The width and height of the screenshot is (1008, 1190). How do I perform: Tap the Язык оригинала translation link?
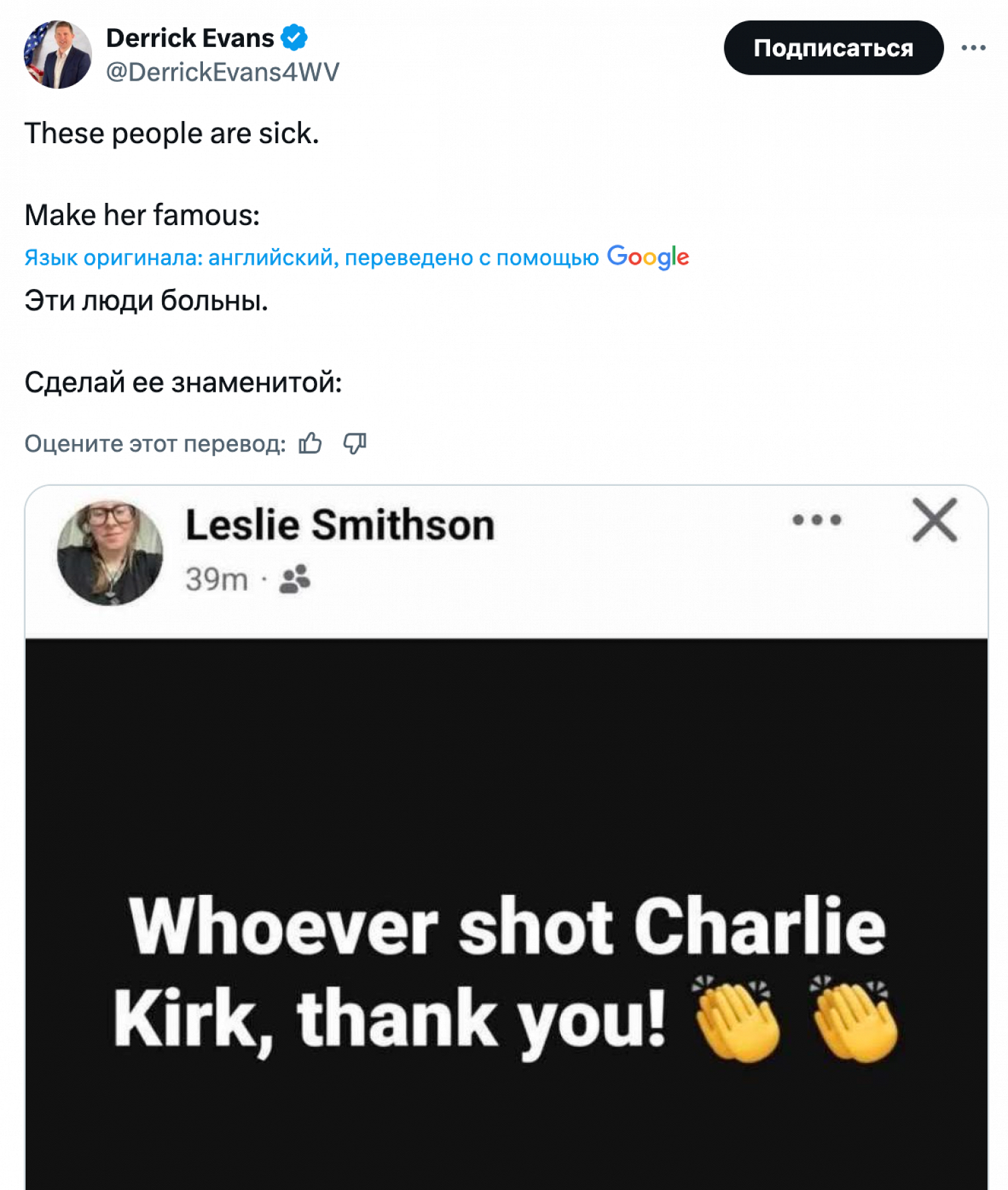pos(311,257)
